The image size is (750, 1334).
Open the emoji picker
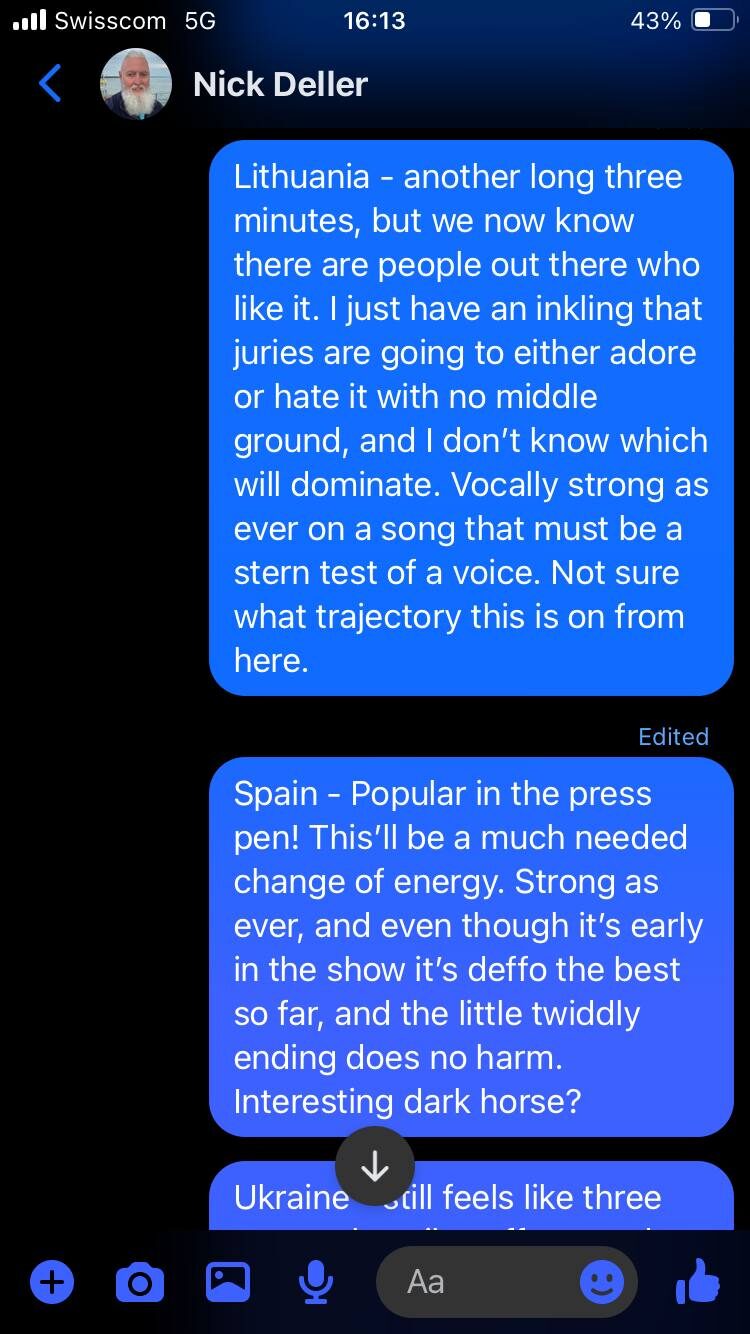(x=602, y=1281)
